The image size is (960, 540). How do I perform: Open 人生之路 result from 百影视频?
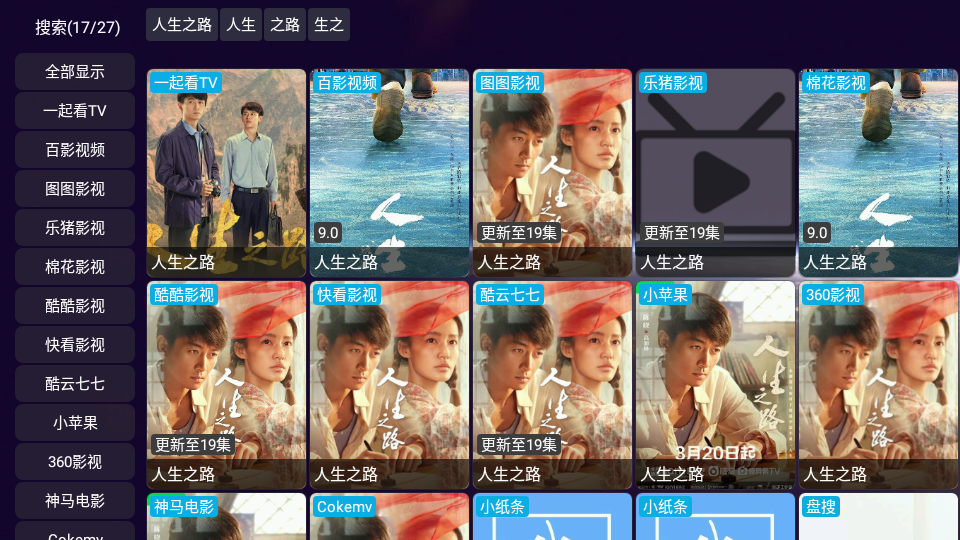(x=389, y=172)
